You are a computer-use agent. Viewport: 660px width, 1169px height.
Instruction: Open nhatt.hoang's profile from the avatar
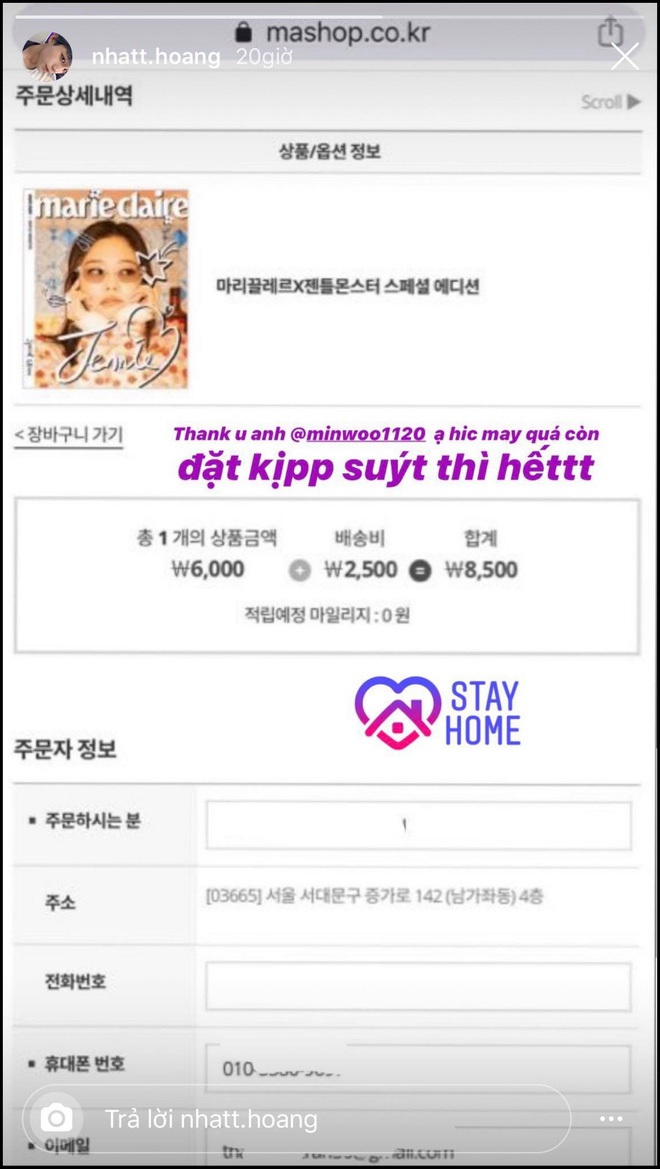click(x=47, y=56)
